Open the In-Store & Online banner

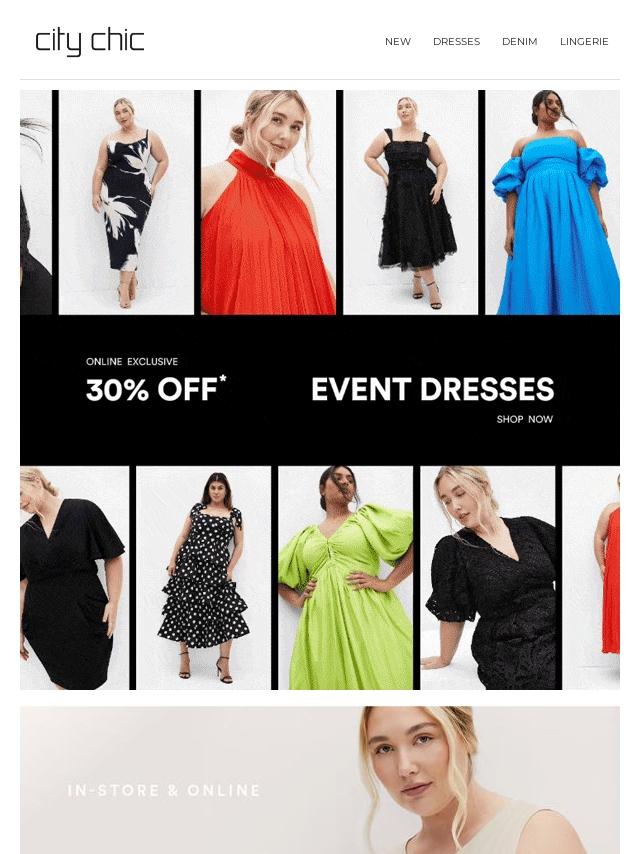click(319, 780)
